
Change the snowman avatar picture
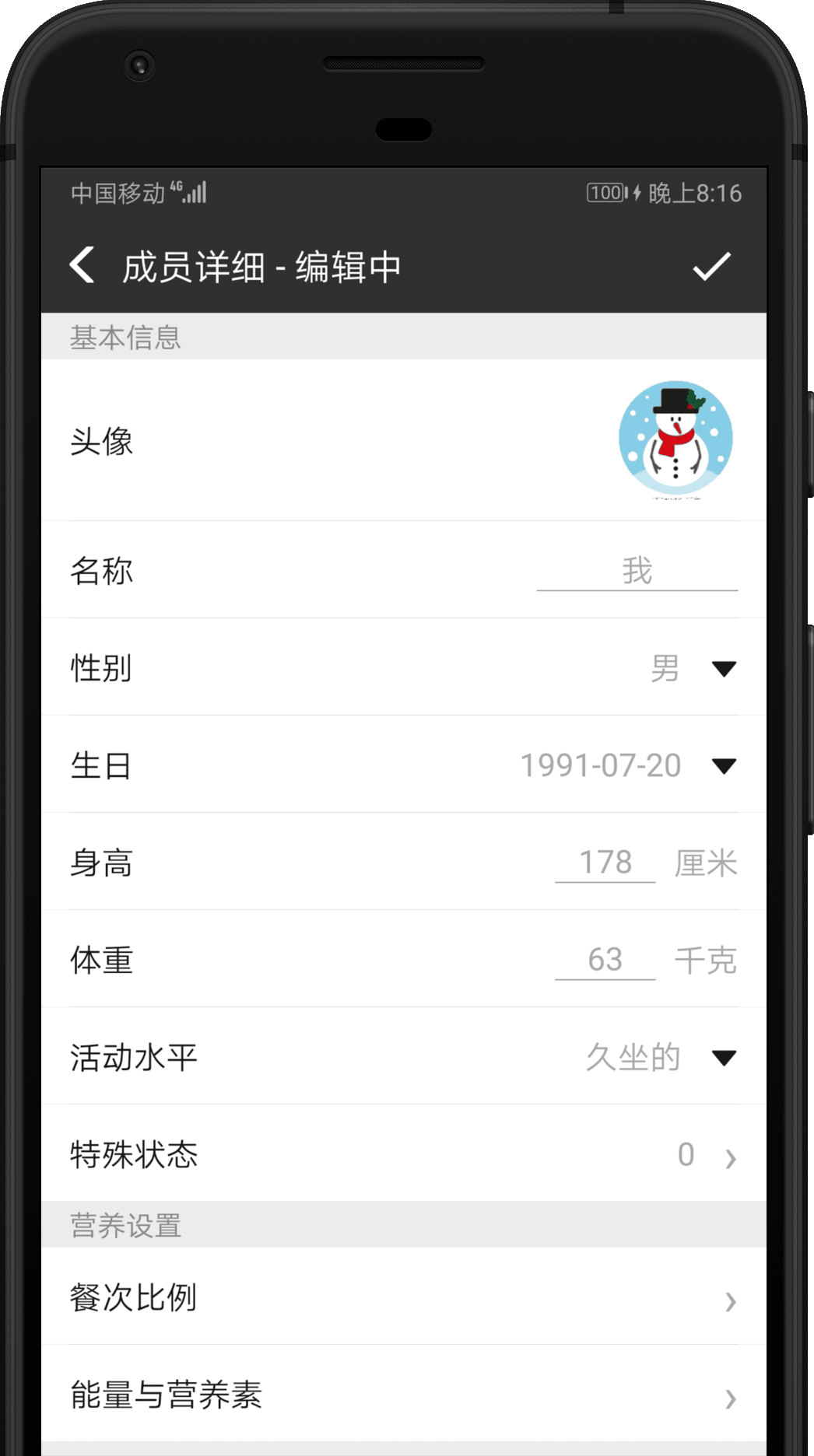coord(675,439)
